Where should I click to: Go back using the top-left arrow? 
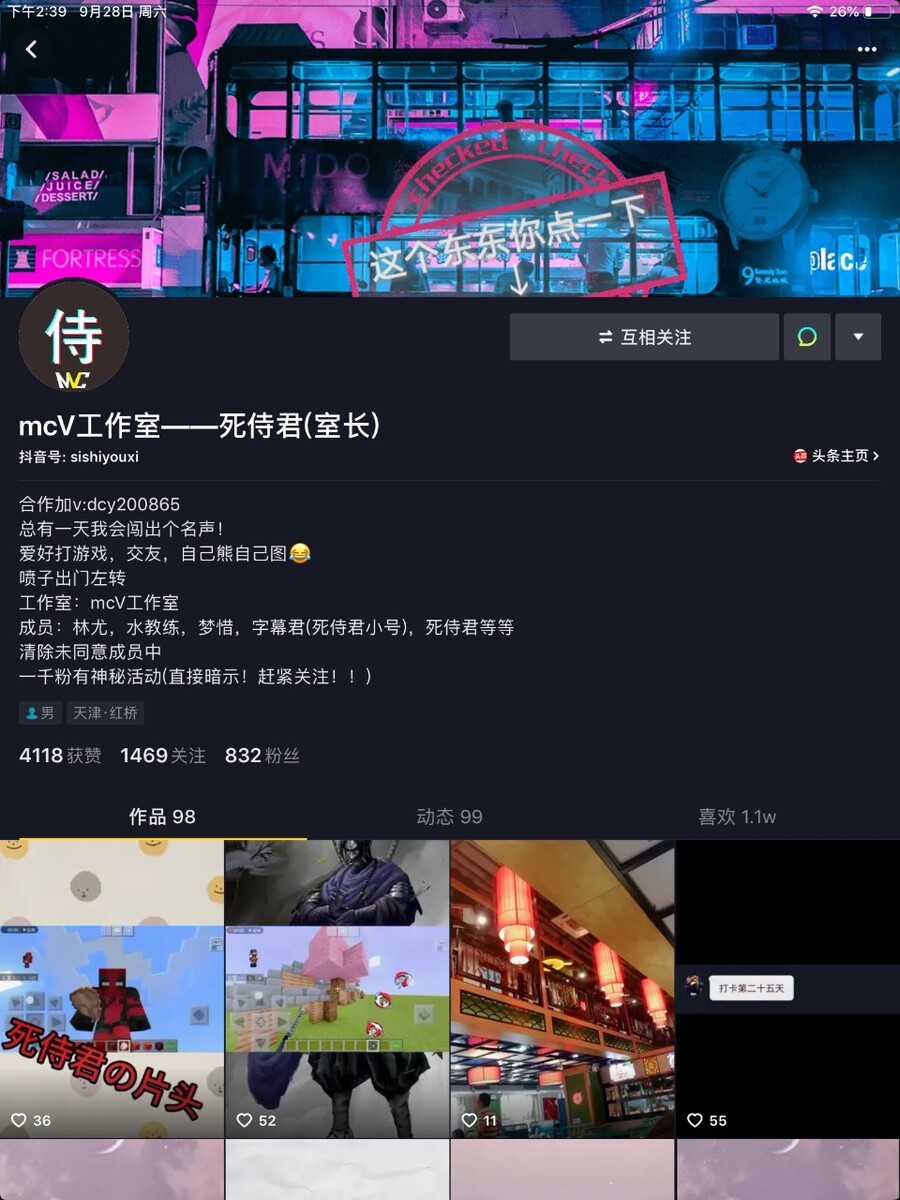coord(31,49)
